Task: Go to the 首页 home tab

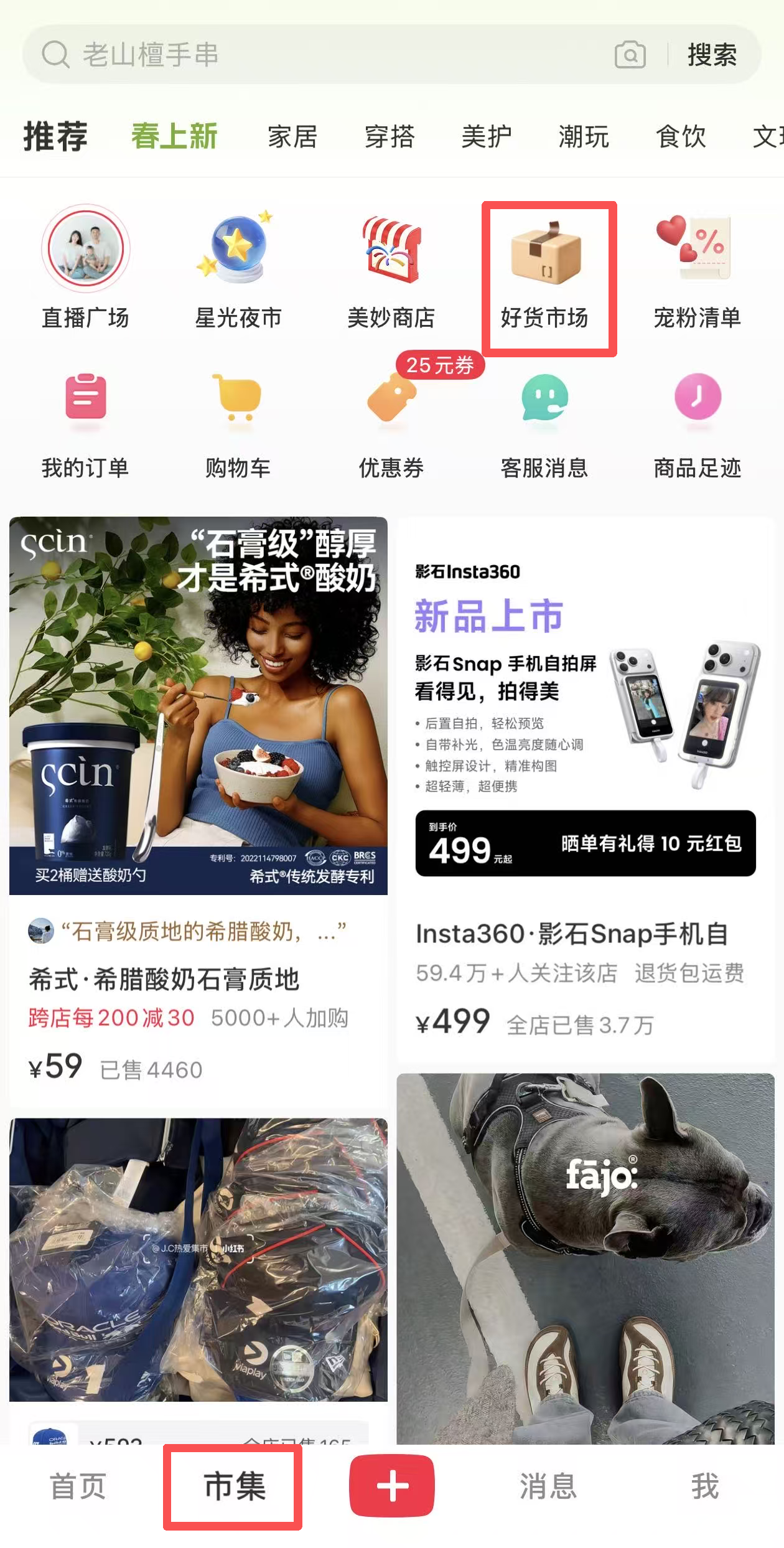Action: pyautogui.click(x=78, y=1486)
